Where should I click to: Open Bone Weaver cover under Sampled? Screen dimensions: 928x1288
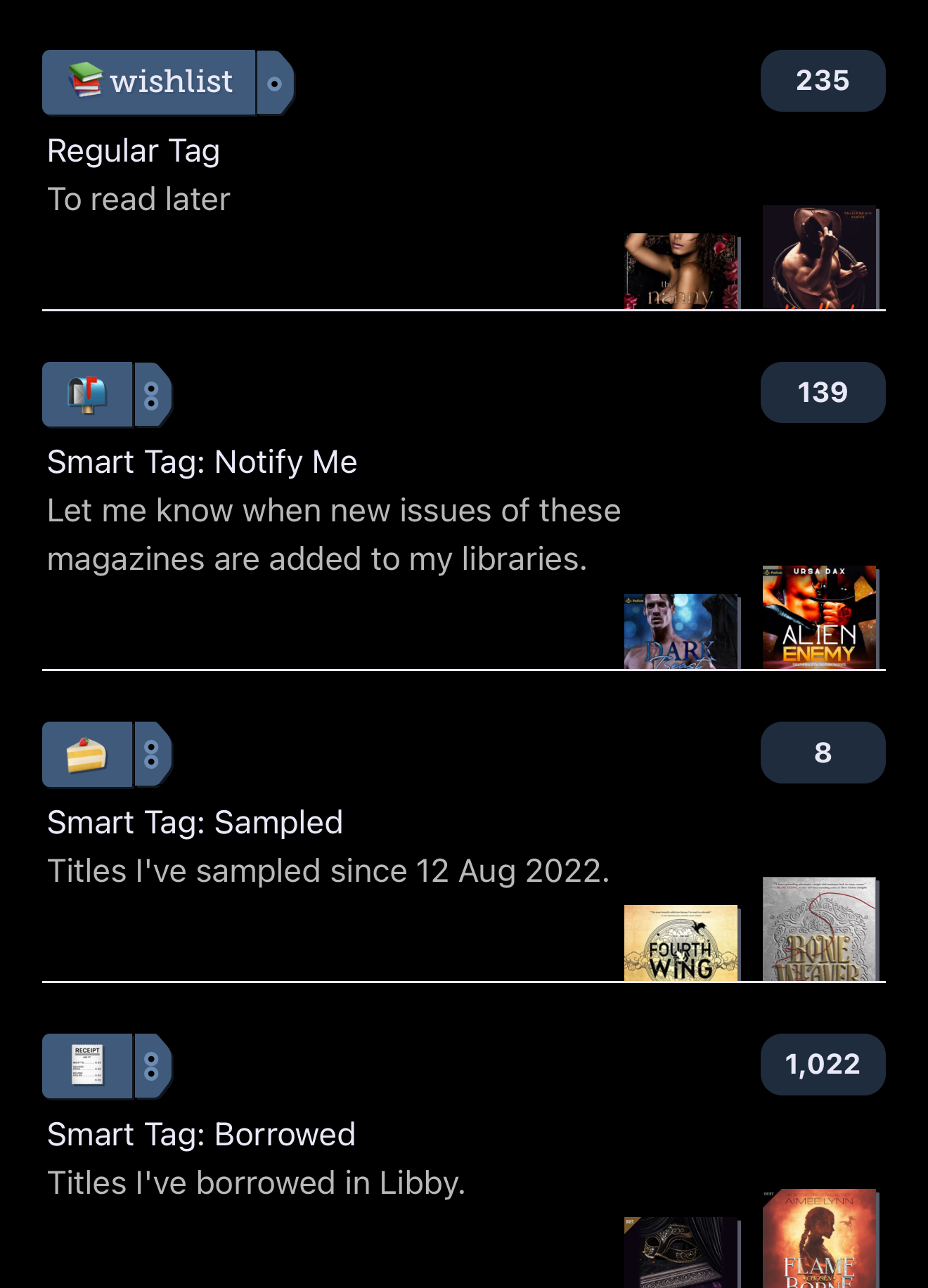click(820, 929)
